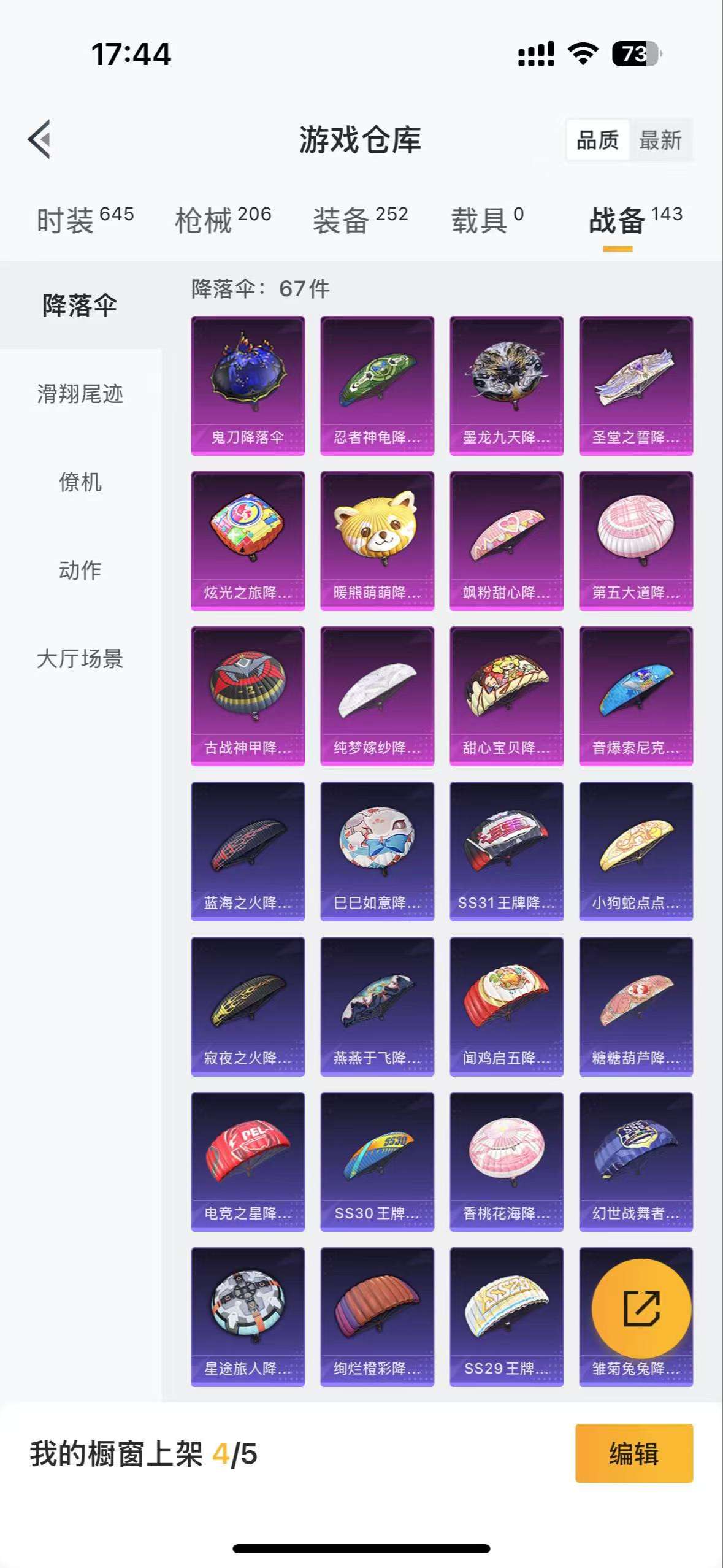Open the 古战神甲 parachute item

[x=248, y=696]
